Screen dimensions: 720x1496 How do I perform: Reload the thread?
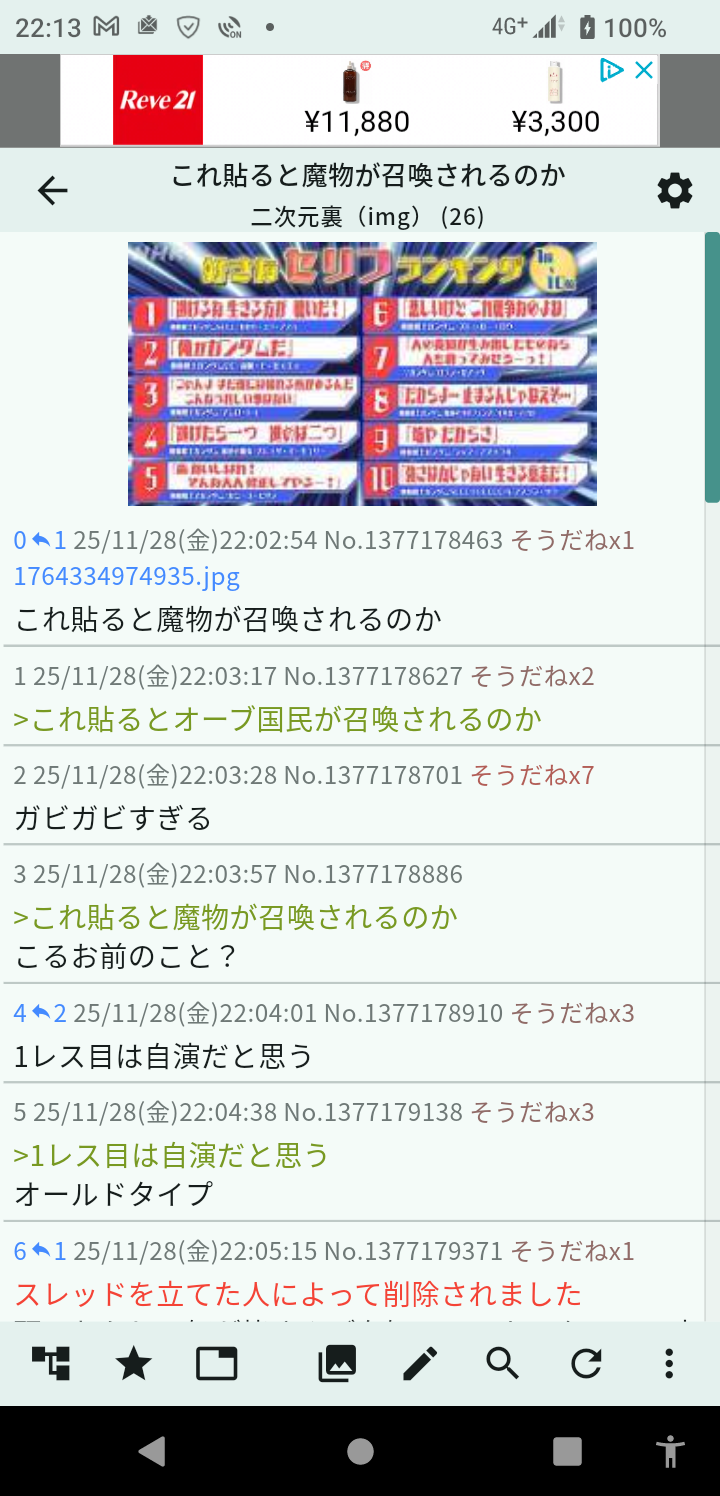(585, 1363)
